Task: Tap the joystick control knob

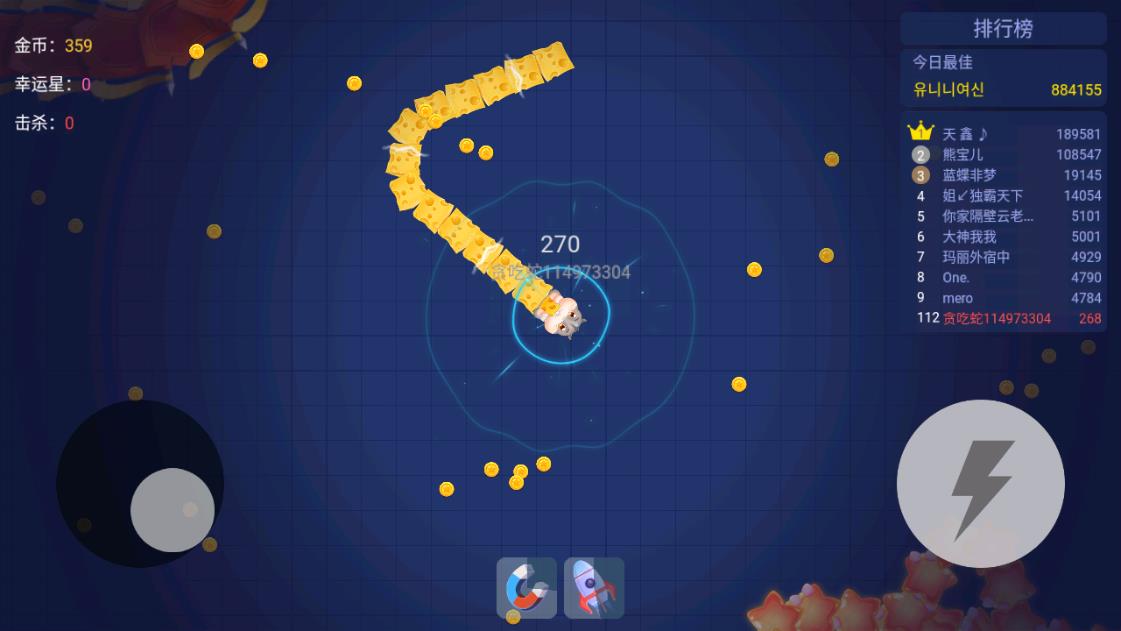Action: point(172,510)
